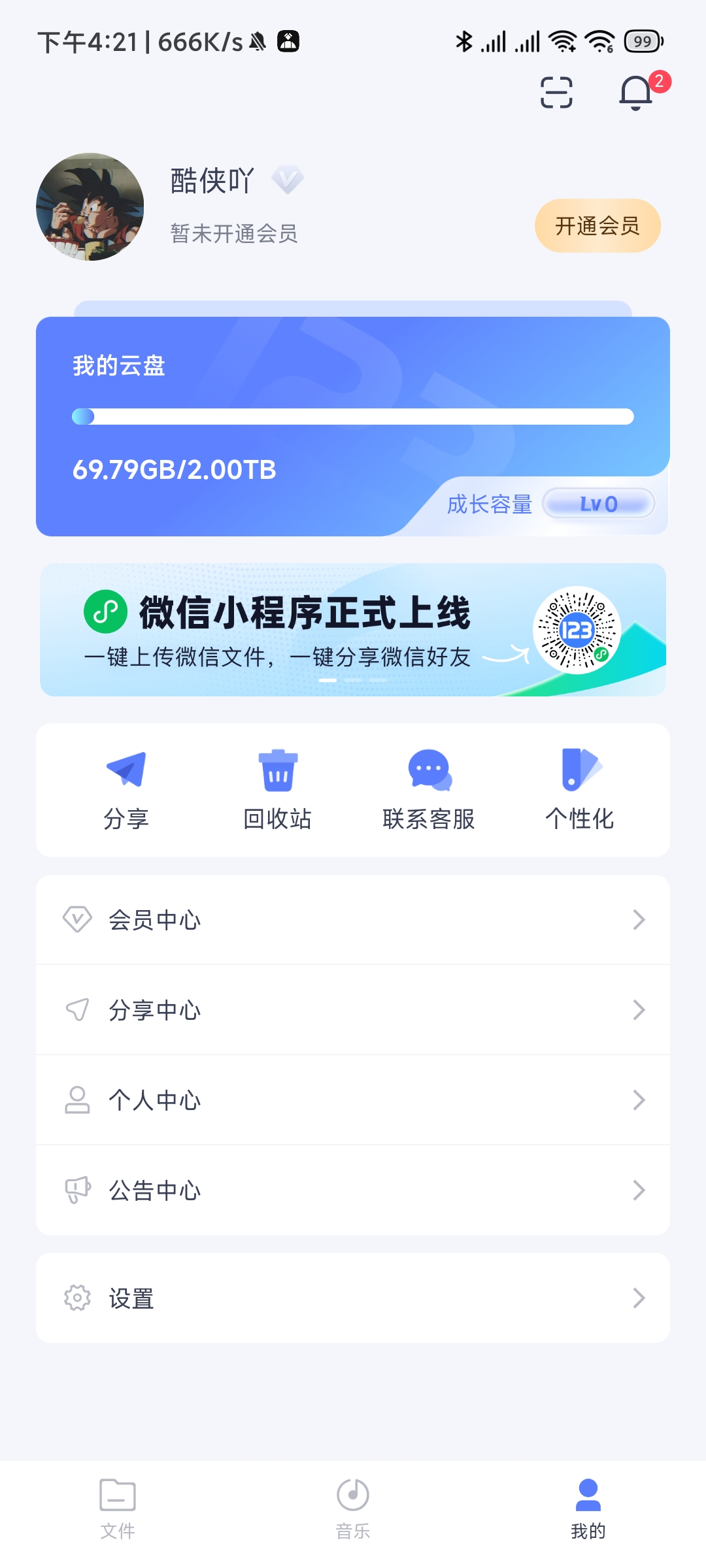This screenshot has height=1568, width=706.
Task: Open the 回收站 recycle bin
Action: coord(277,791)
